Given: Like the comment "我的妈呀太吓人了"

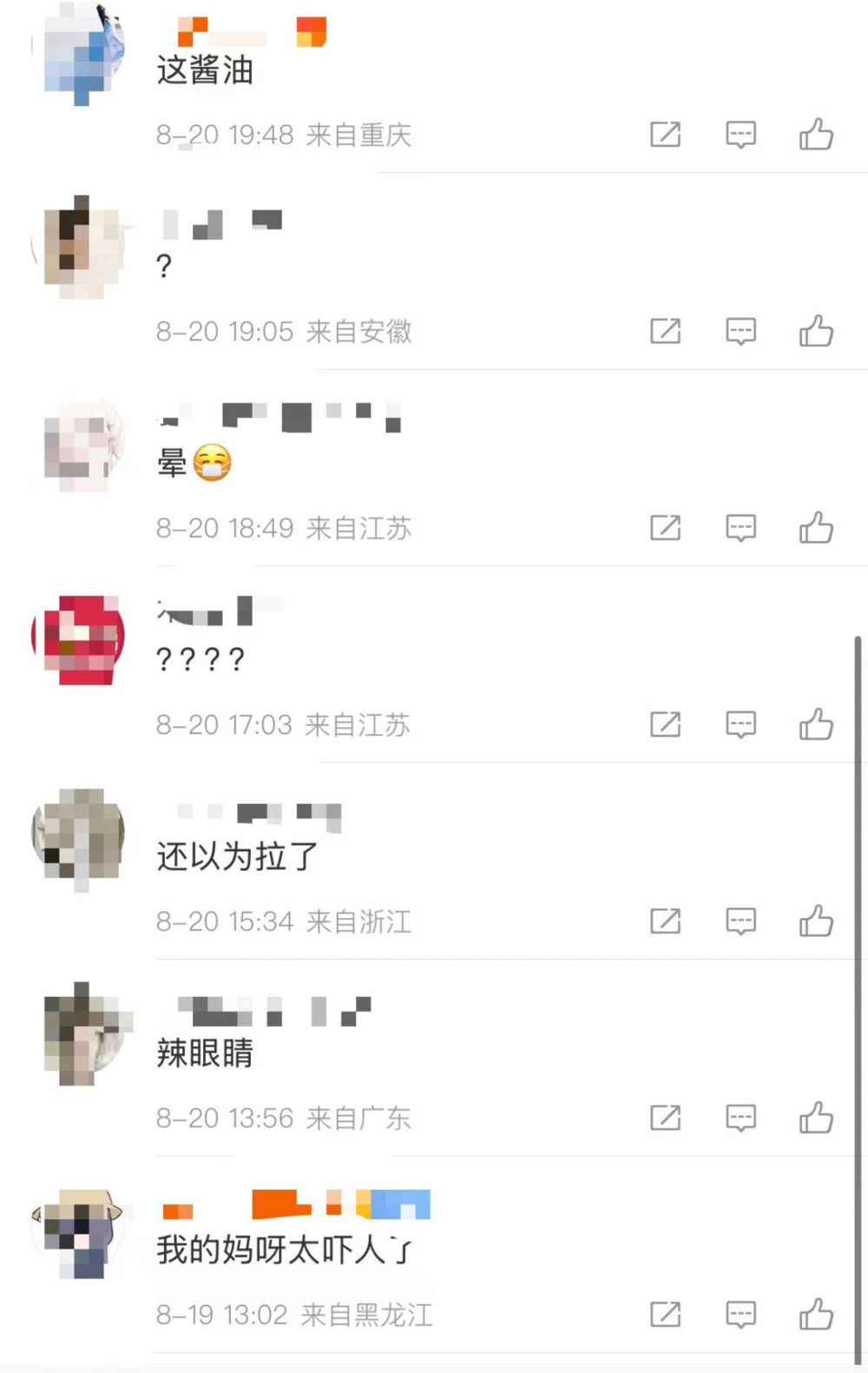Looking at the screenshot, I should (x=816, y=1314).
